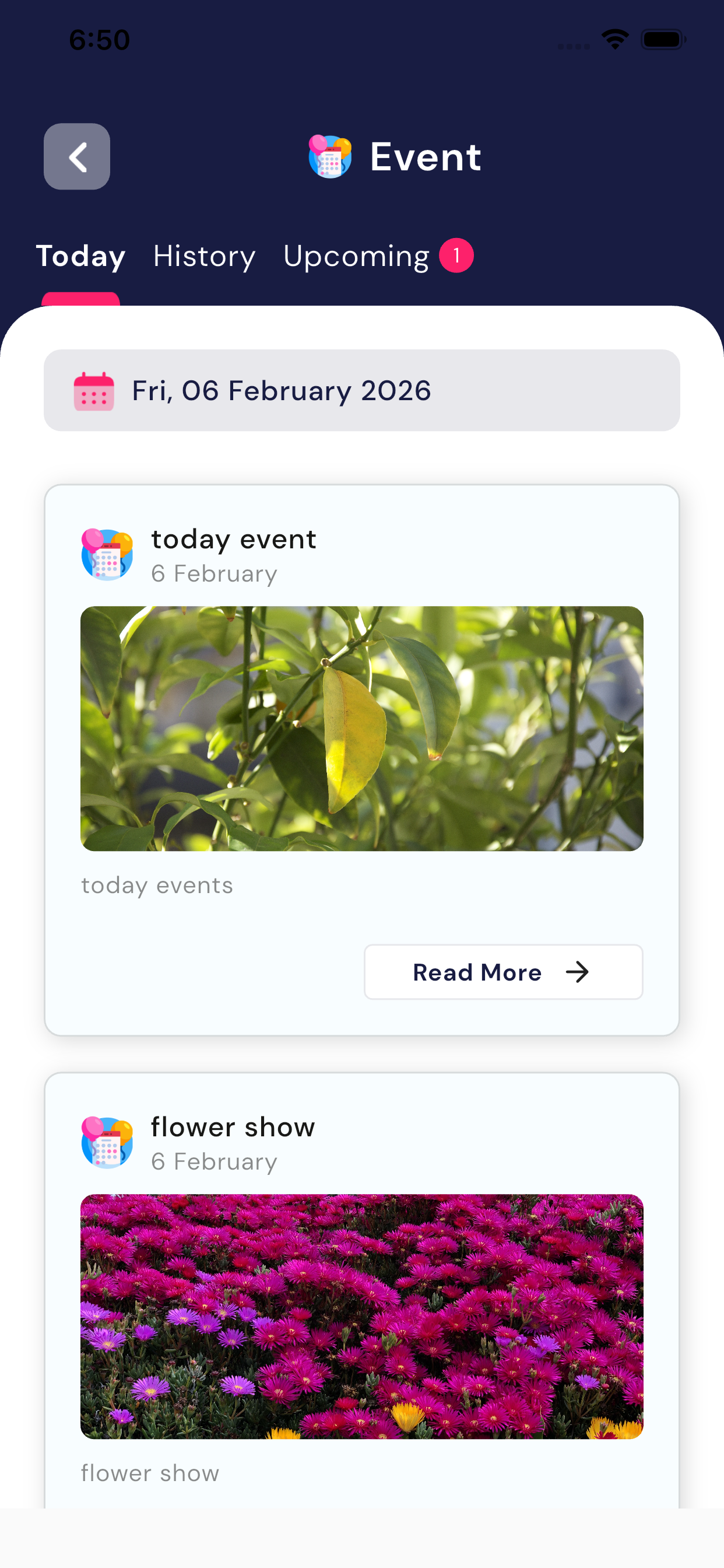Go back using the back arrow
This screenshot has width=724, height=1568.
coord(77,156)
